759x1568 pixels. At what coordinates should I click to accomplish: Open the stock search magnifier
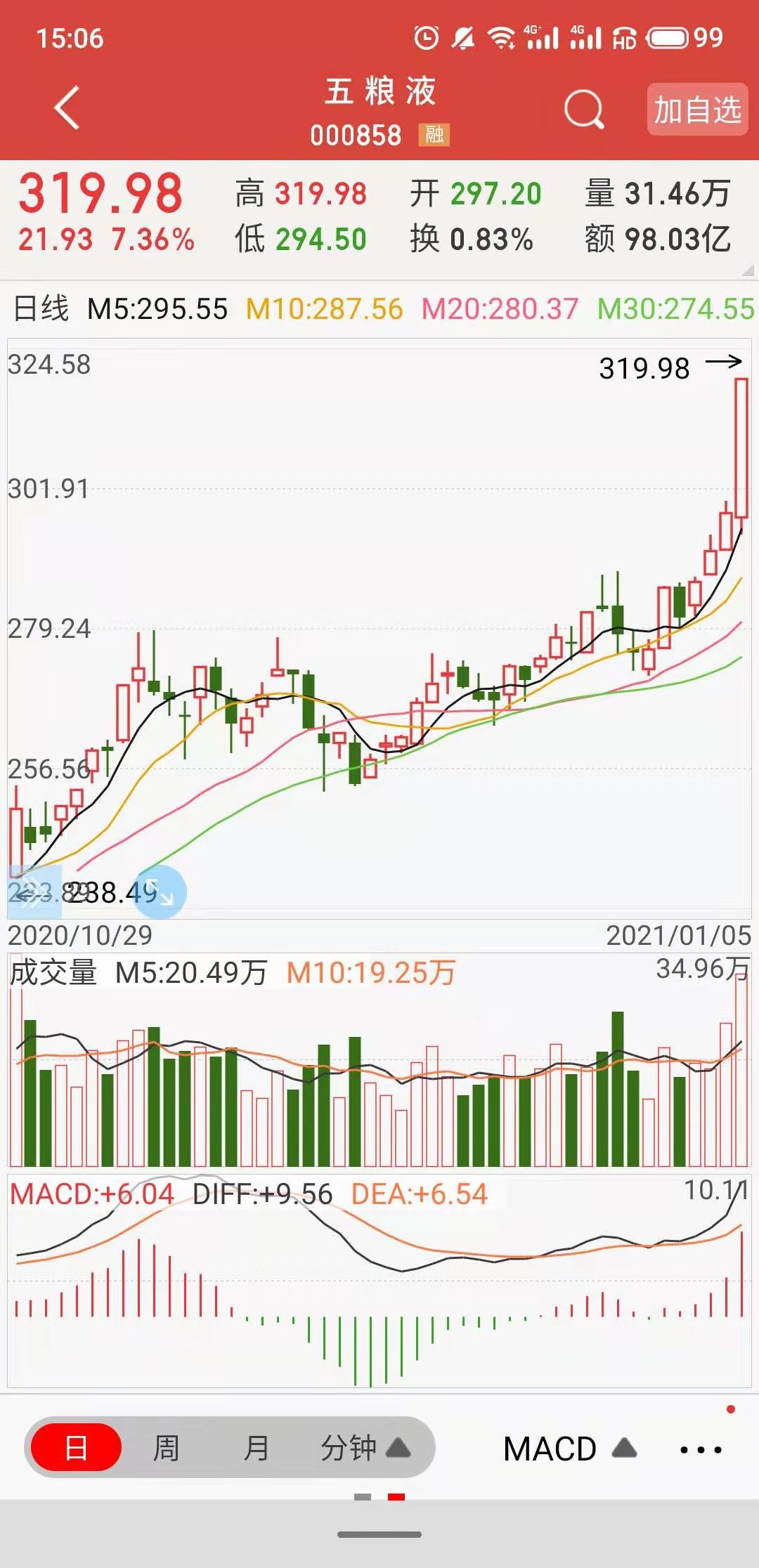[584, 110]
